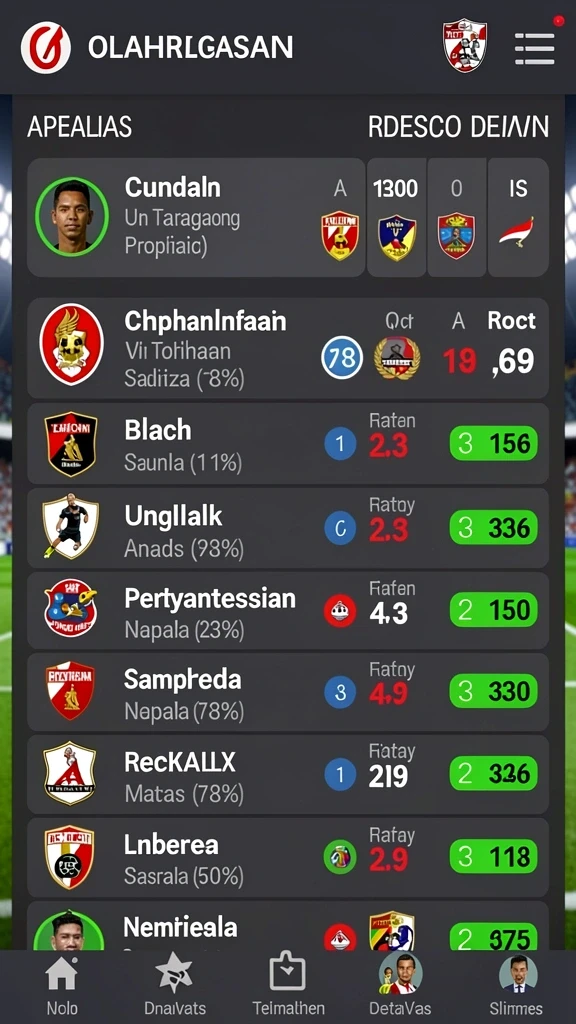Open the Nemtieala row

click(x=287, y=925)
